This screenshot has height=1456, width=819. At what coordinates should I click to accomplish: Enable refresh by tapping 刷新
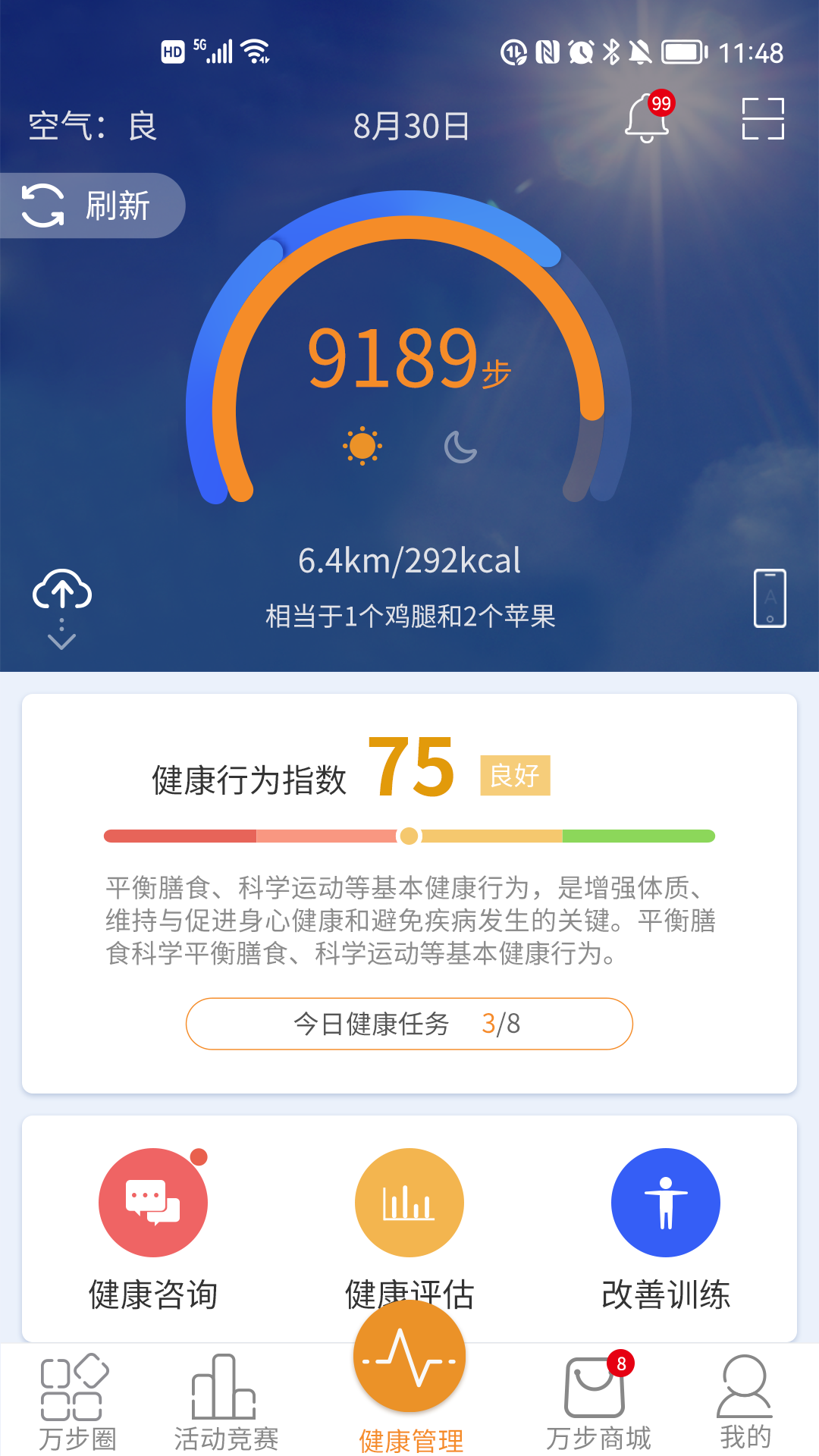91,205
